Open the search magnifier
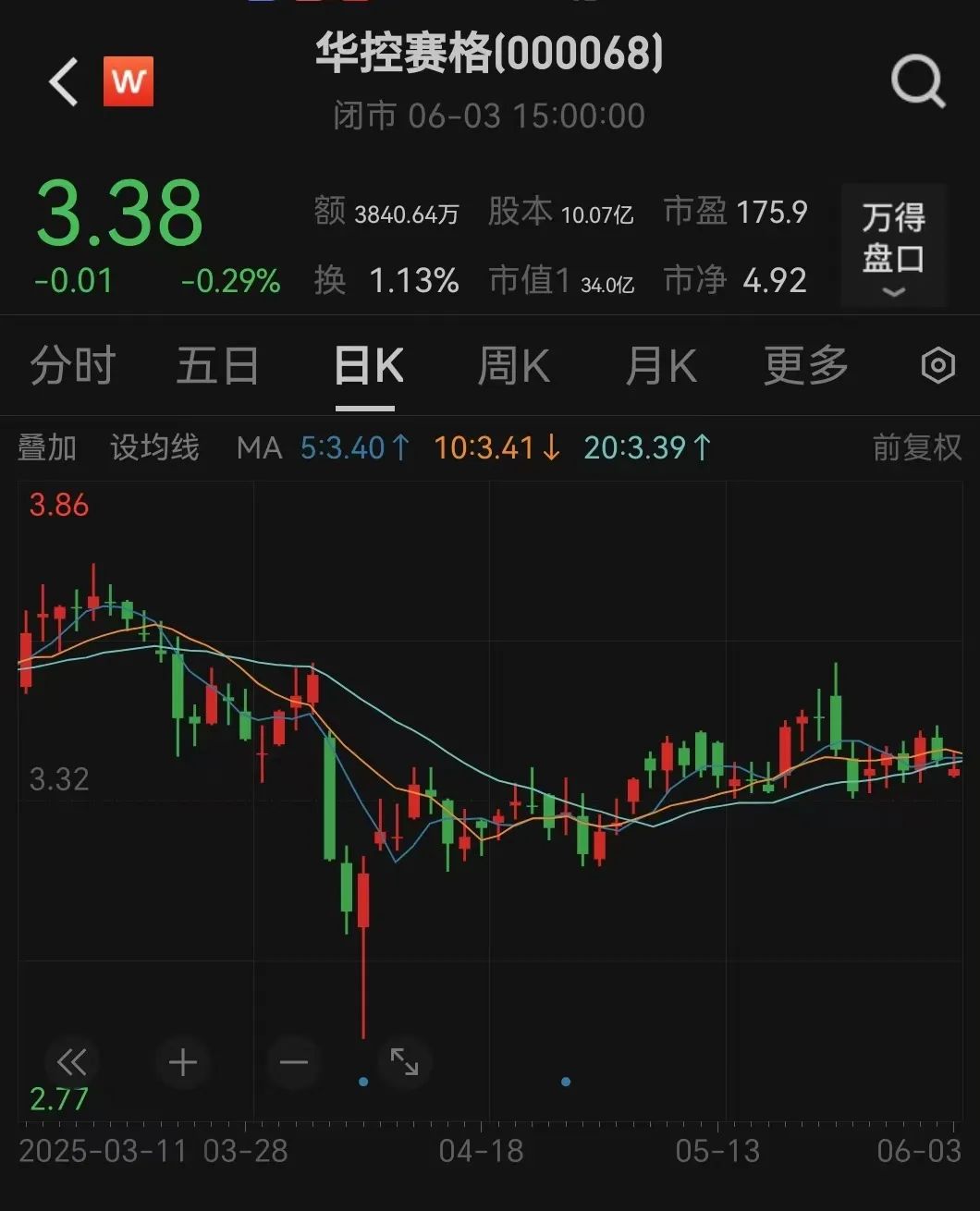Image resolution: width=980 pixels, height=1211 pixels. pos(917,82)
